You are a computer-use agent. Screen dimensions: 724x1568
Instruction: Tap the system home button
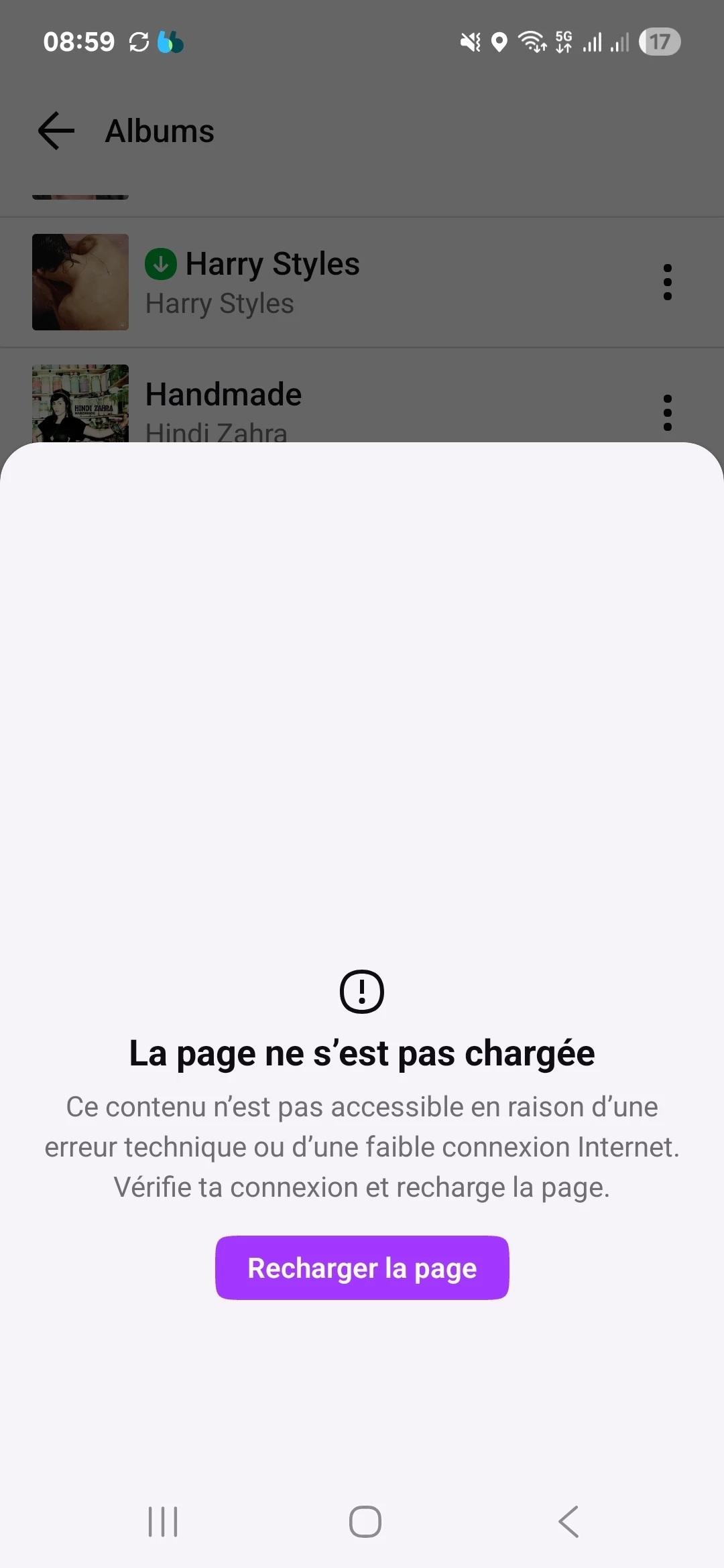click(365, 1521)
